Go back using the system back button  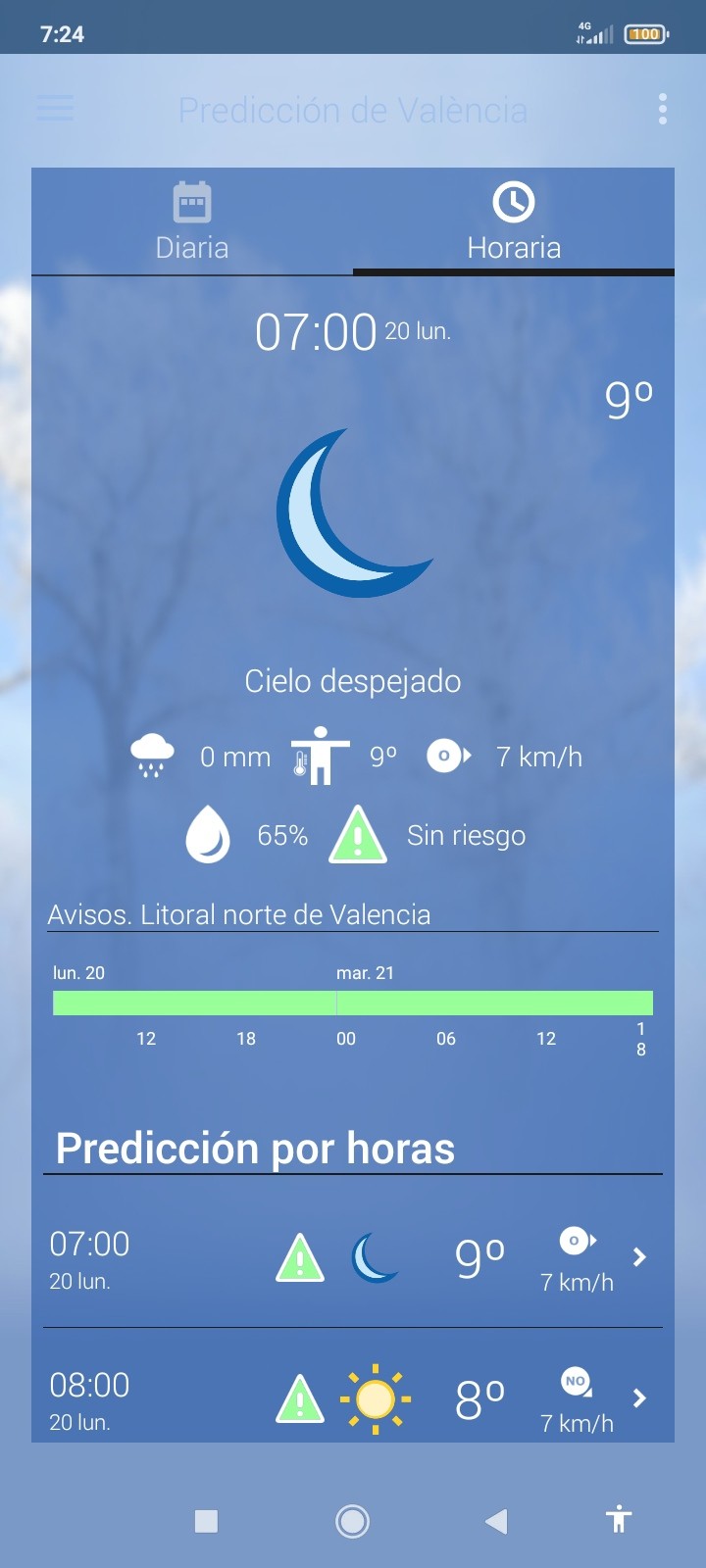(496, 1521)
